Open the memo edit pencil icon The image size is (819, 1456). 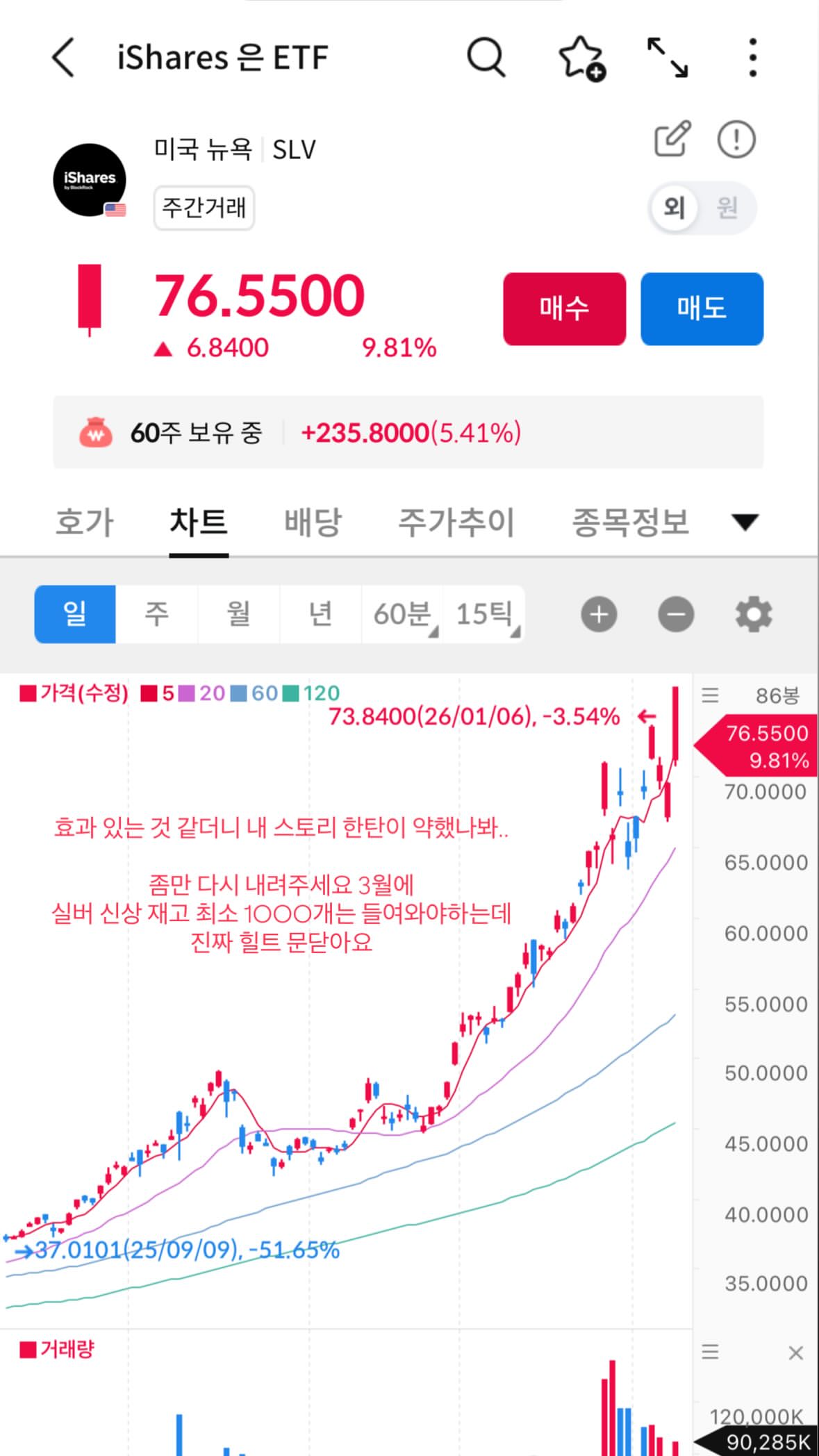(x=672, y=139)
